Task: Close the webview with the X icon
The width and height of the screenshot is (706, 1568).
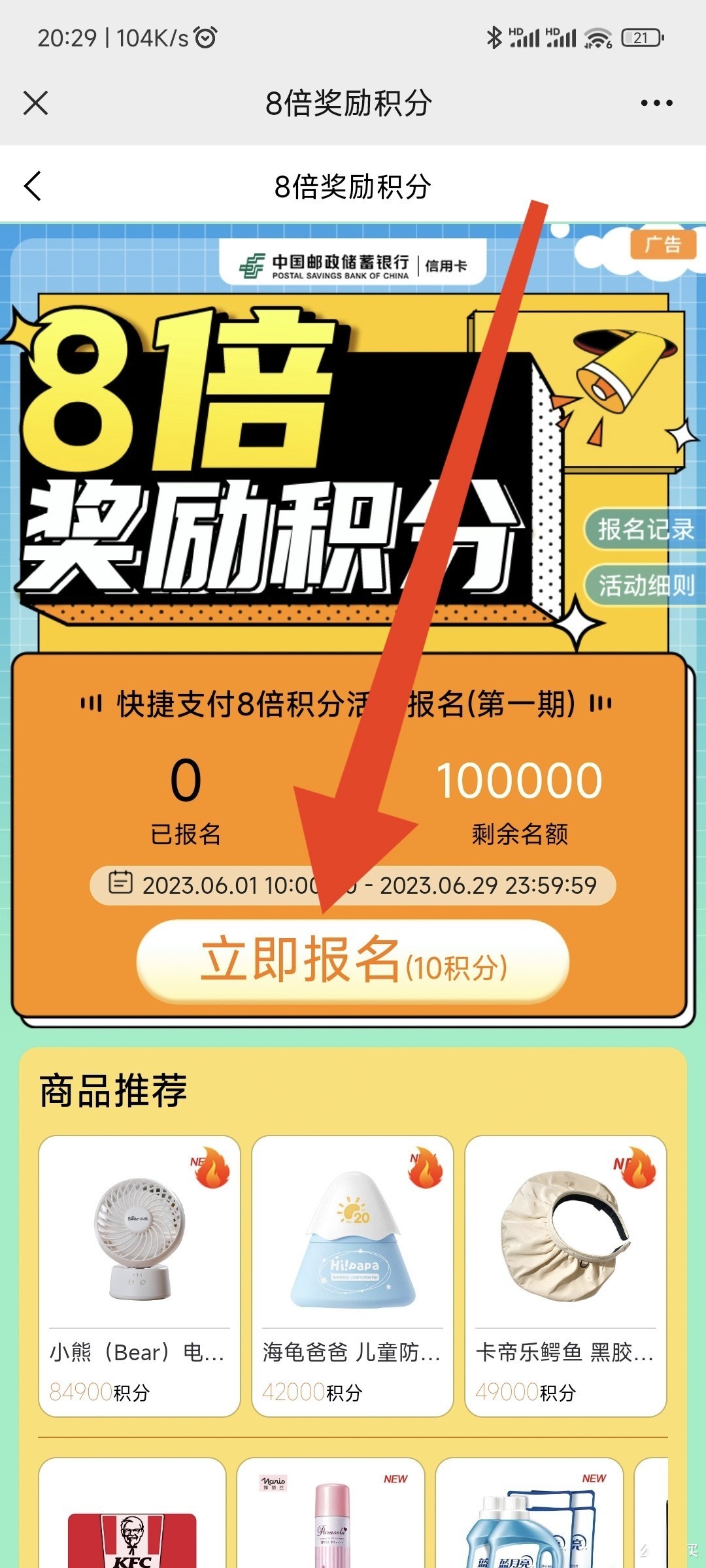Action: 35,103
